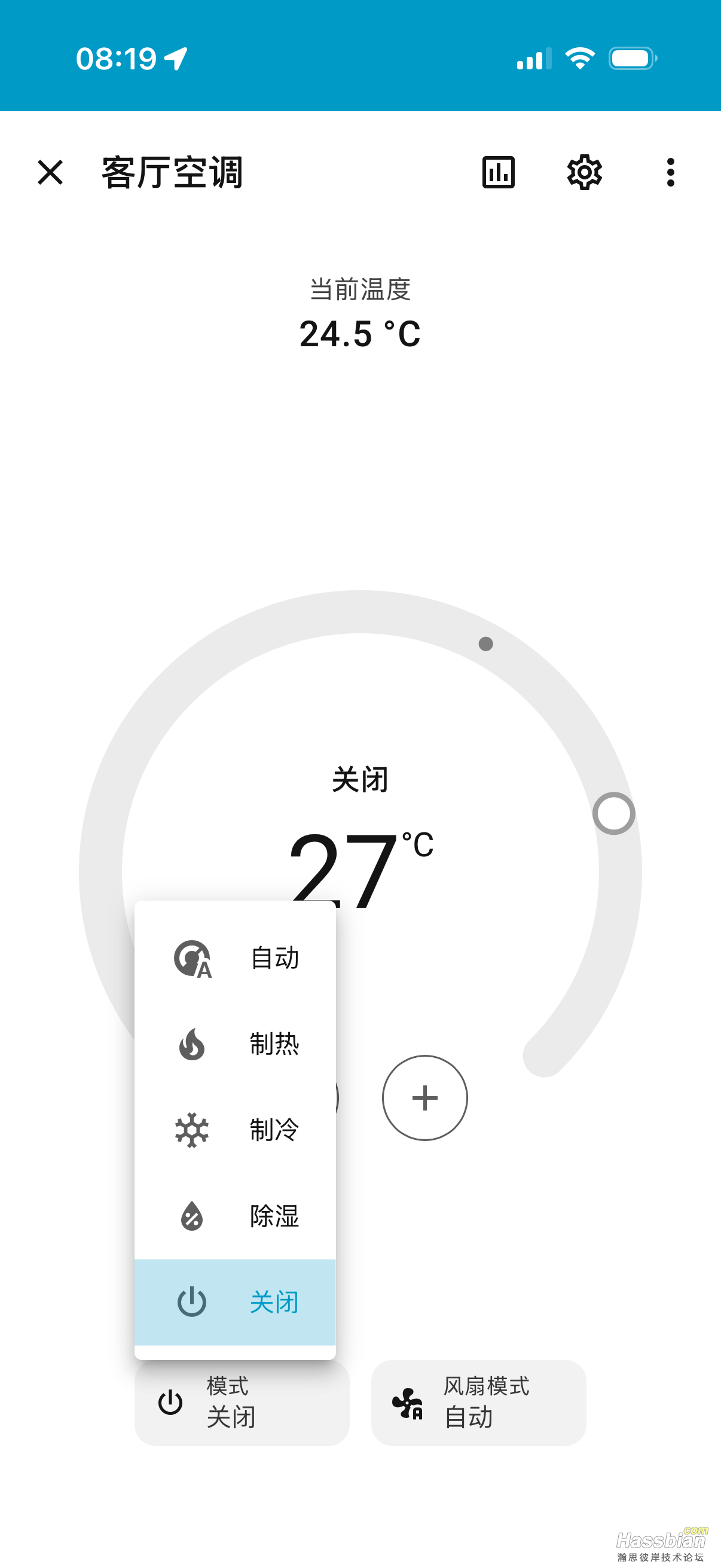721x1568 pixels.
Task: Select the 制冷 cooling snowflake icon
Action: click(192, 1130)
